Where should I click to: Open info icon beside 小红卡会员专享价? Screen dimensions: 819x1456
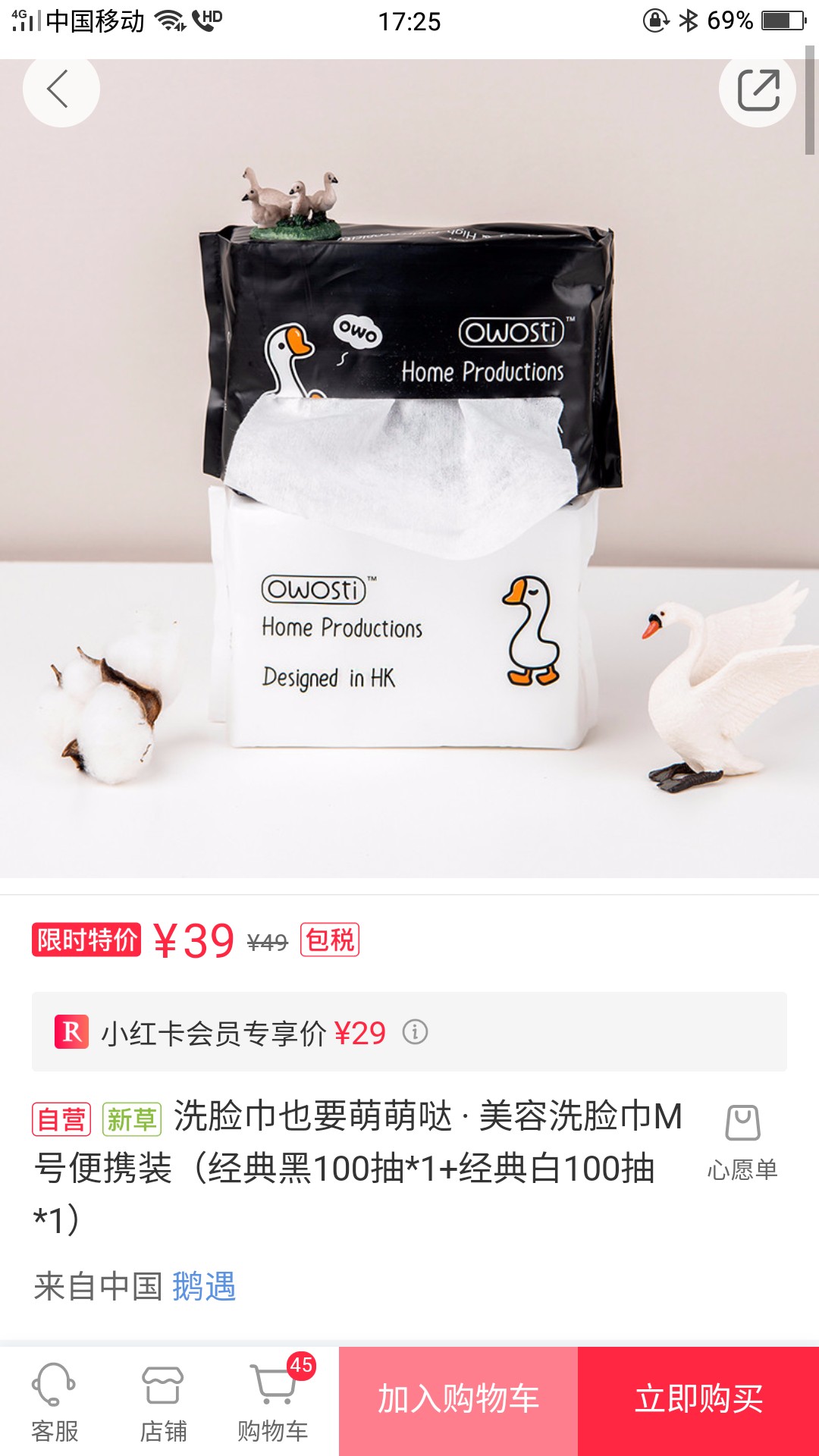[x=415, y=1032]
